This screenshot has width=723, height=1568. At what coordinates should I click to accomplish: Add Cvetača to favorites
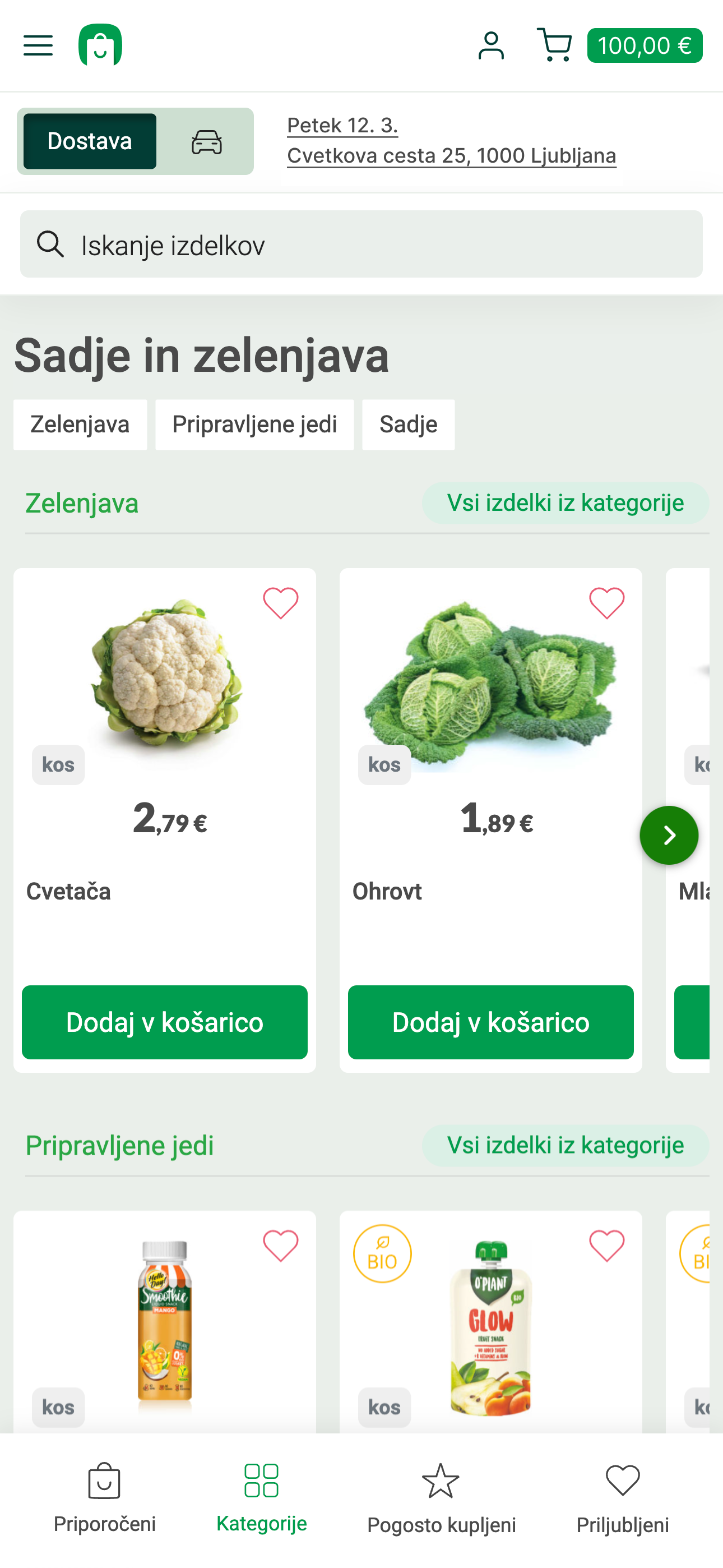click(281, 603)
